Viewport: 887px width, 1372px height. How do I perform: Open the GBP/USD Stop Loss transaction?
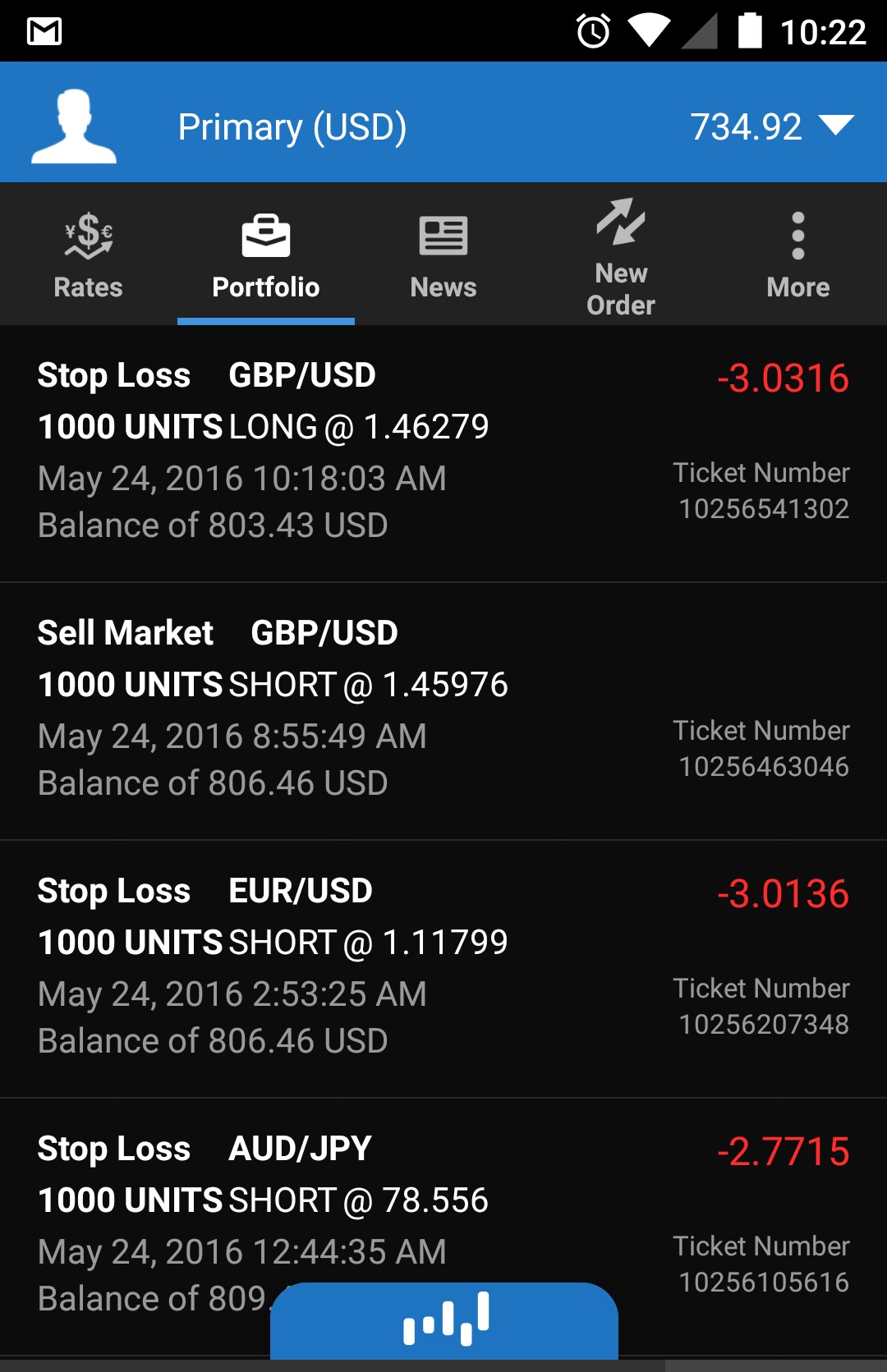[x=443, y=452]
